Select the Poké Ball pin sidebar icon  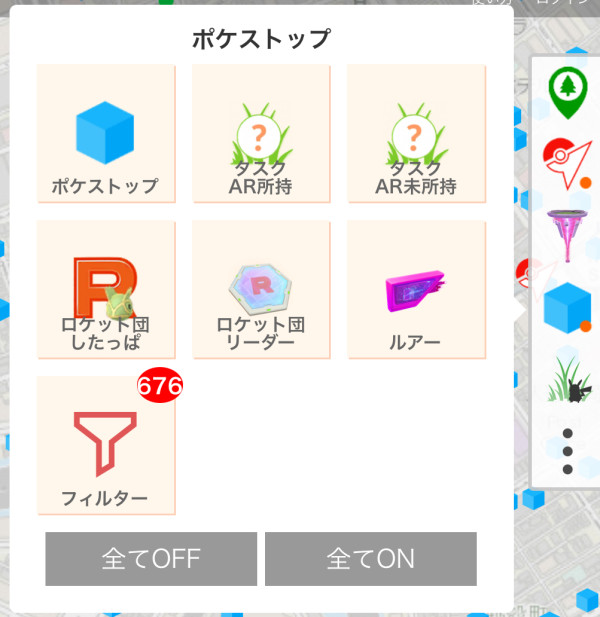coord(565,164)
